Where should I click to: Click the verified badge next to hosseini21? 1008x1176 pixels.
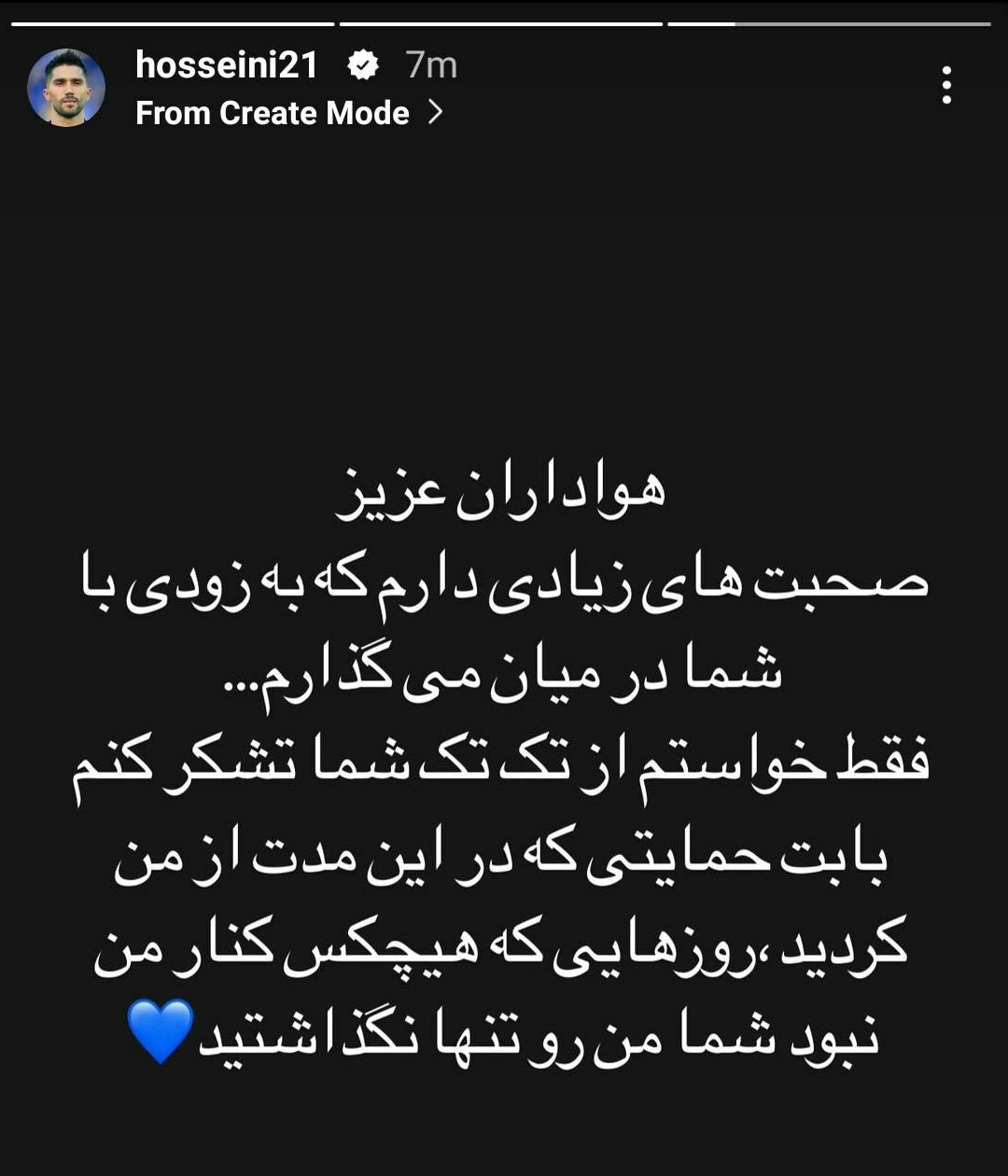[363, 65]
